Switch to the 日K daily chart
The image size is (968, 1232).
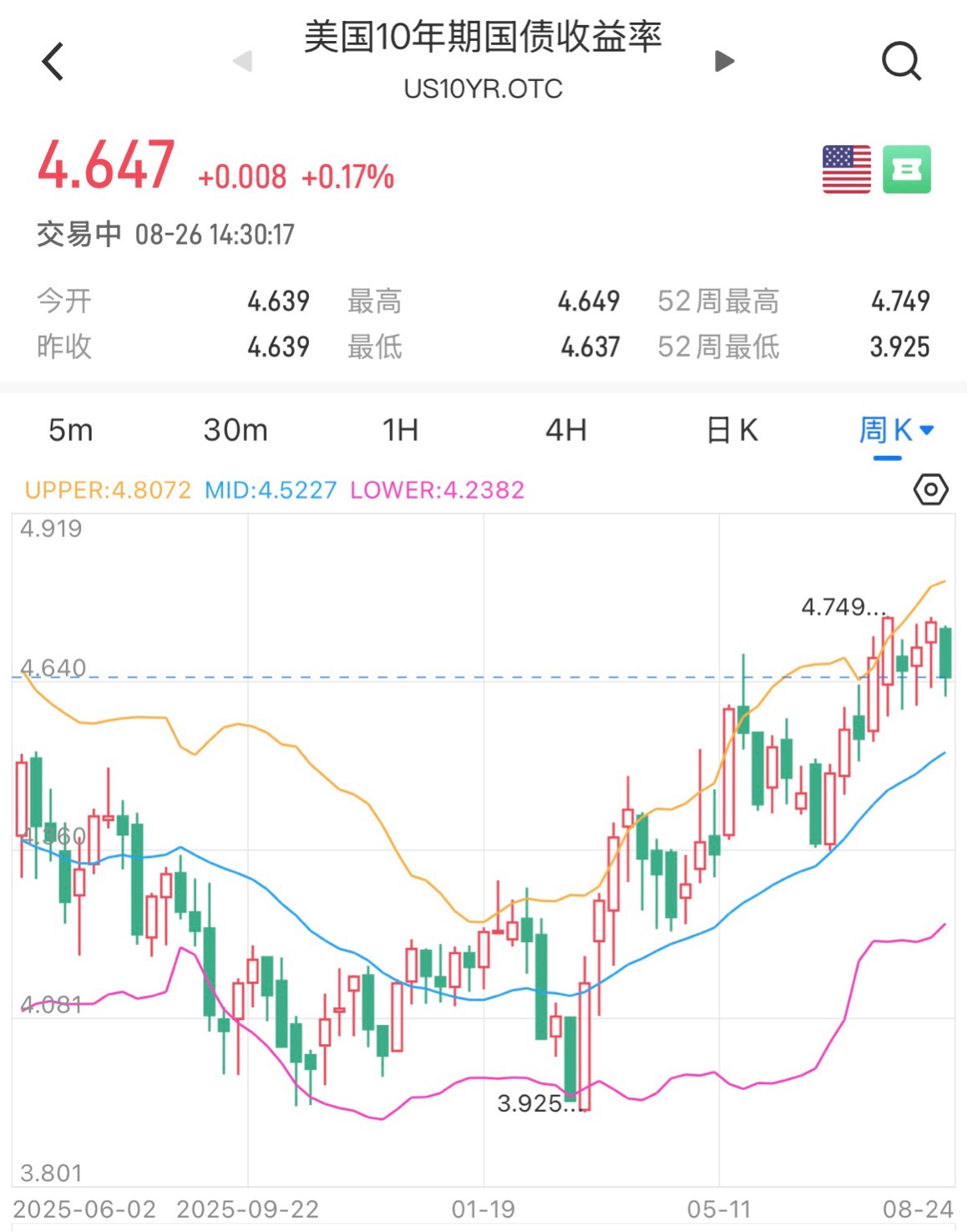click(x=732, y=430)
